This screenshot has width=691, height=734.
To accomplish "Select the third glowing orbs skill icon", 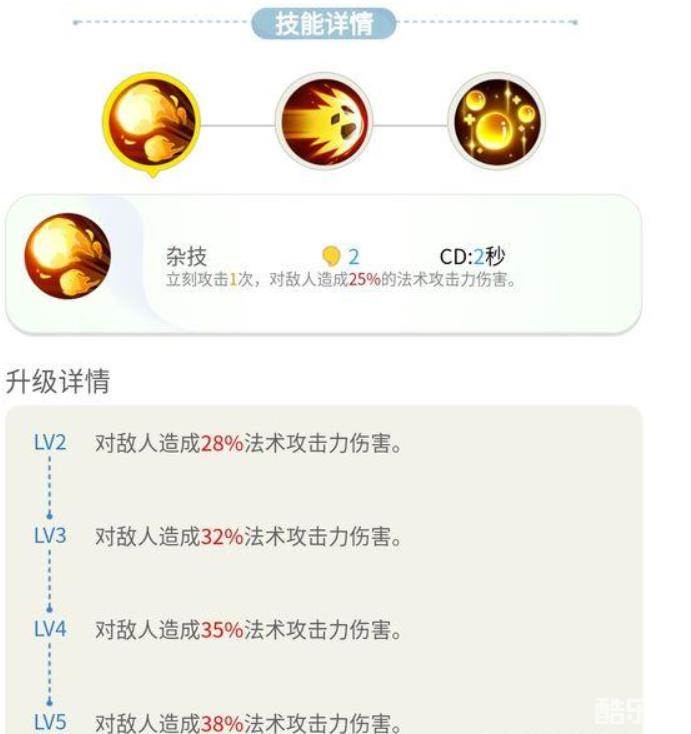I will pos(496,121).
